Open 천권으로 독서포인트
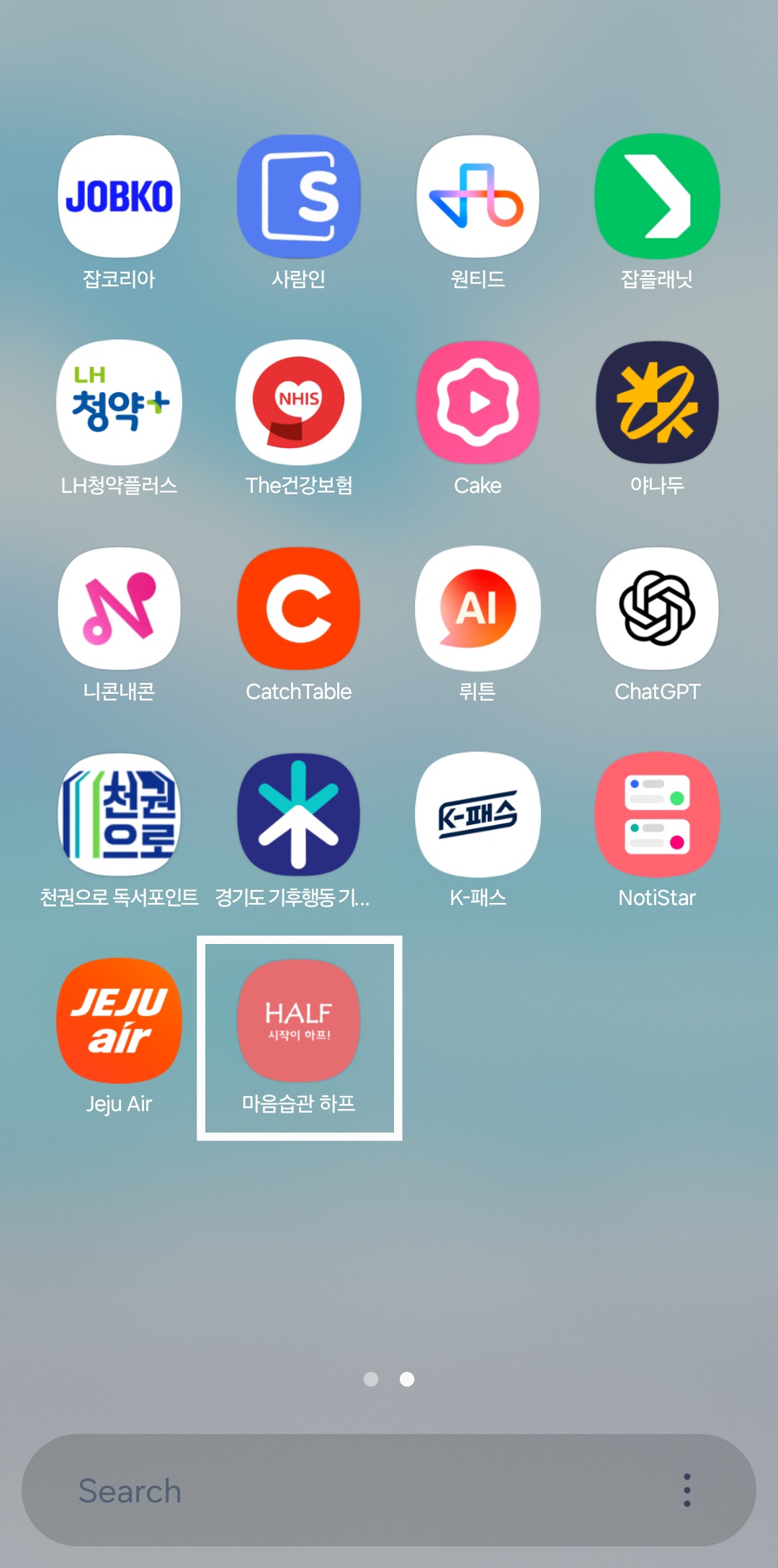The width and height of the screenshot is (778, 1568). coord(119,815)
